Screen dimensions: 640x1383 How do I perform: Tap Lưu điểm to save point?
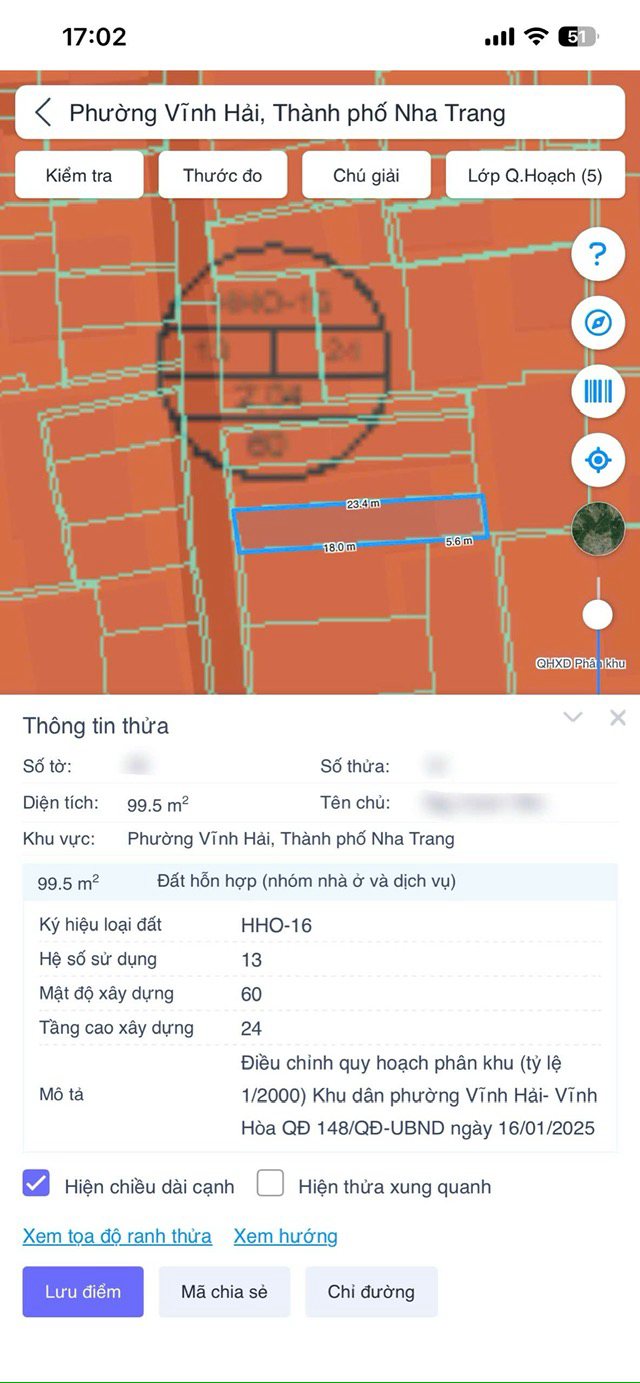(83, 1292)
